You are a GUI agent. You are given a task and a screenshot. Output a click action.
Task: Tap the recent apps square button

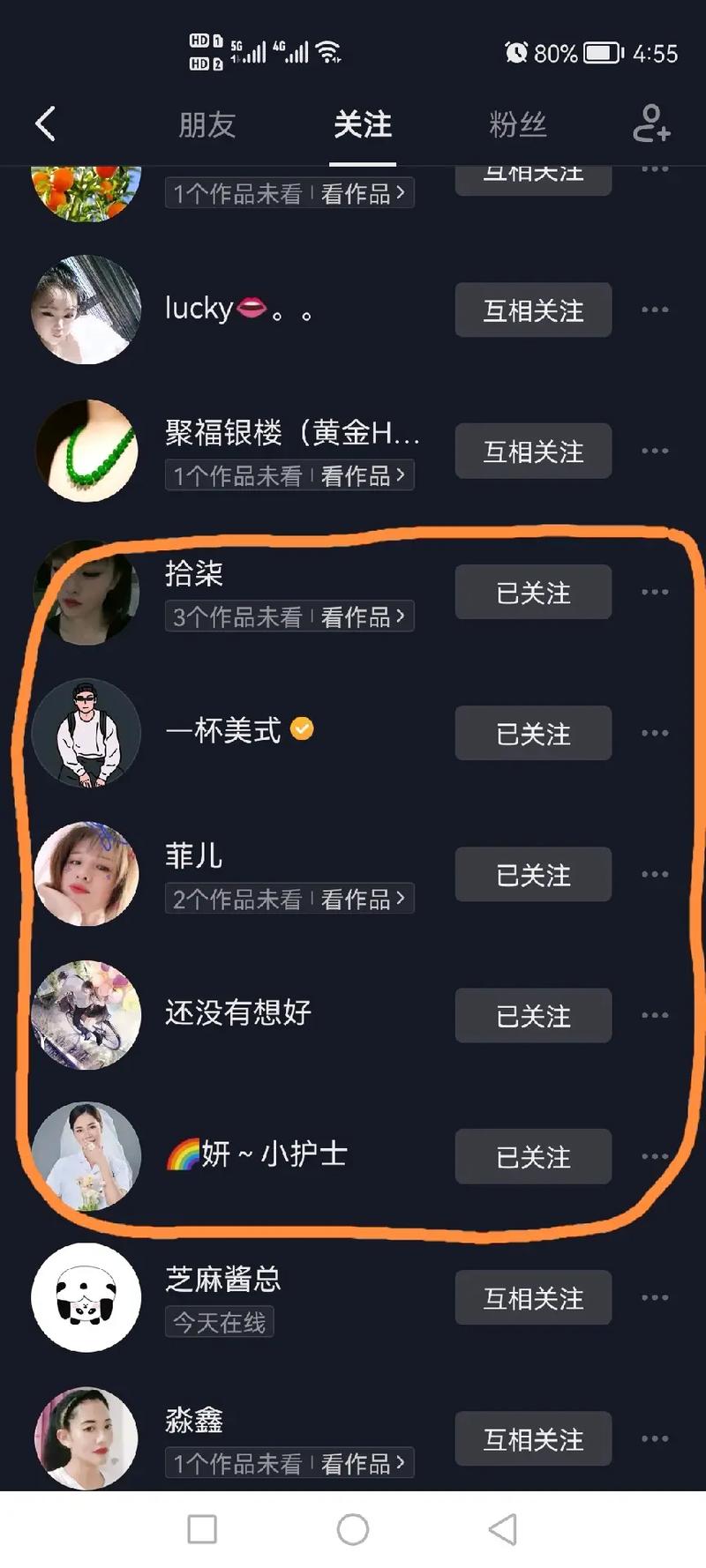point(205,1531)
